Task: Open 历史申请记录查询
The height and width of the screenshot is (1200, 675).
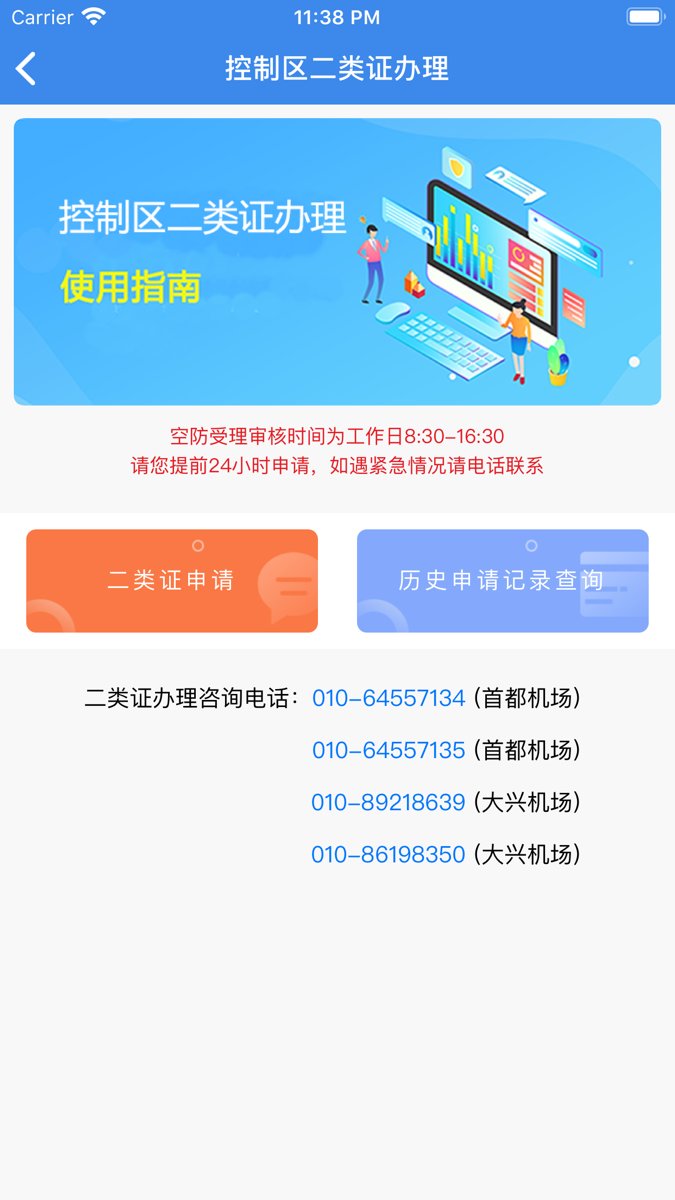Action: (x=503, y=581)
